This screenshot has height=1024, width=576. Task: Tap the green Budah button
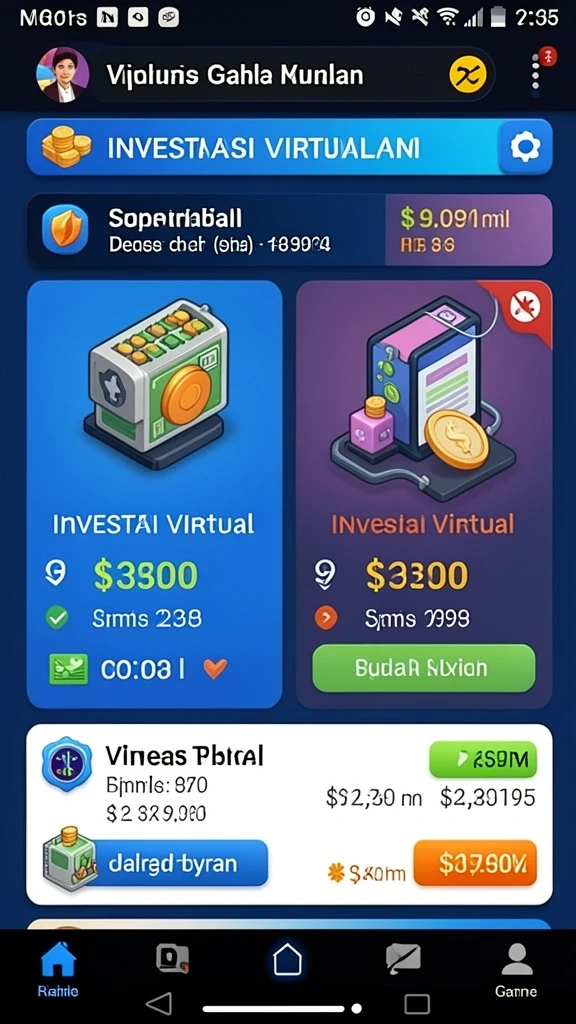pyautogui.click(x=424, y=668)
